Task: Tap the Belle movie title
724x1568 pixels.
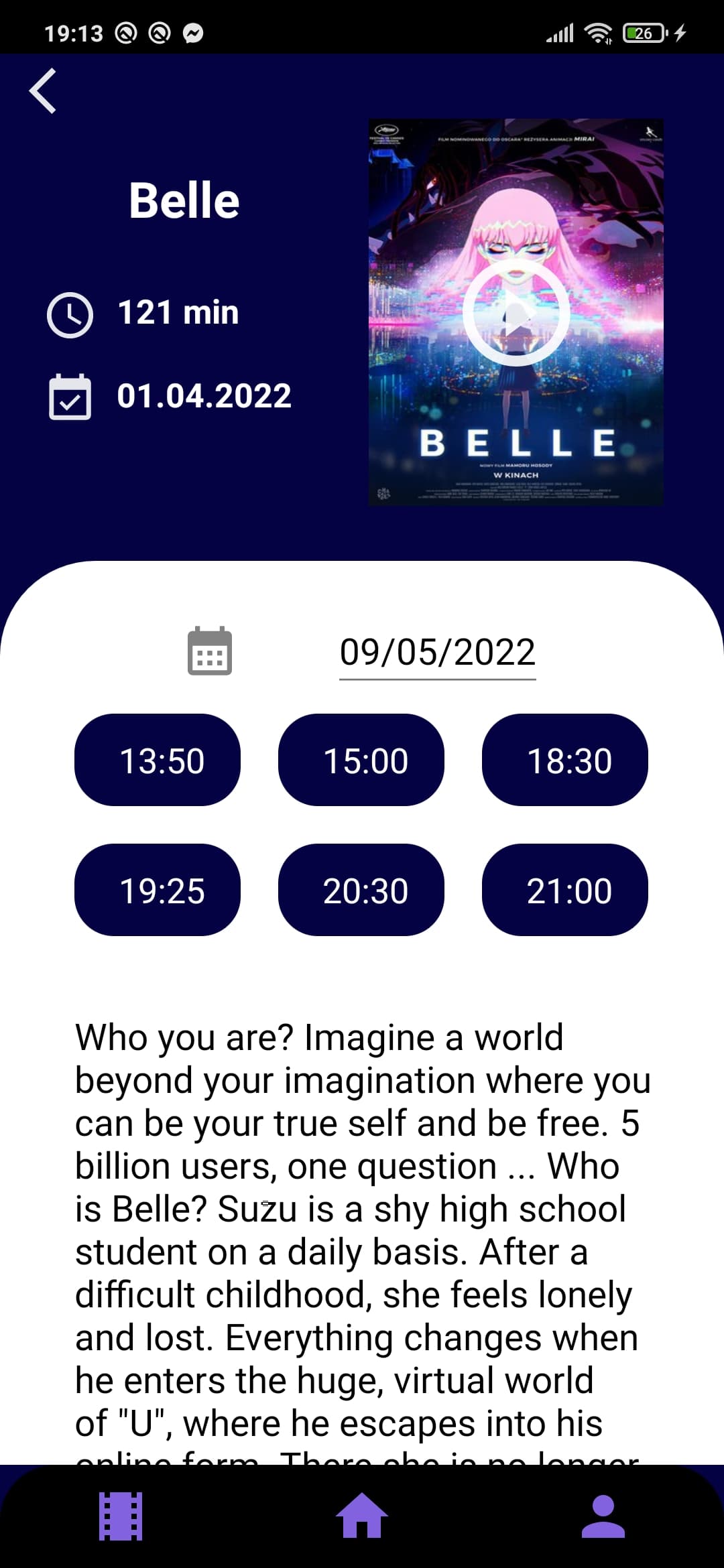Action: tap(184, 198)
